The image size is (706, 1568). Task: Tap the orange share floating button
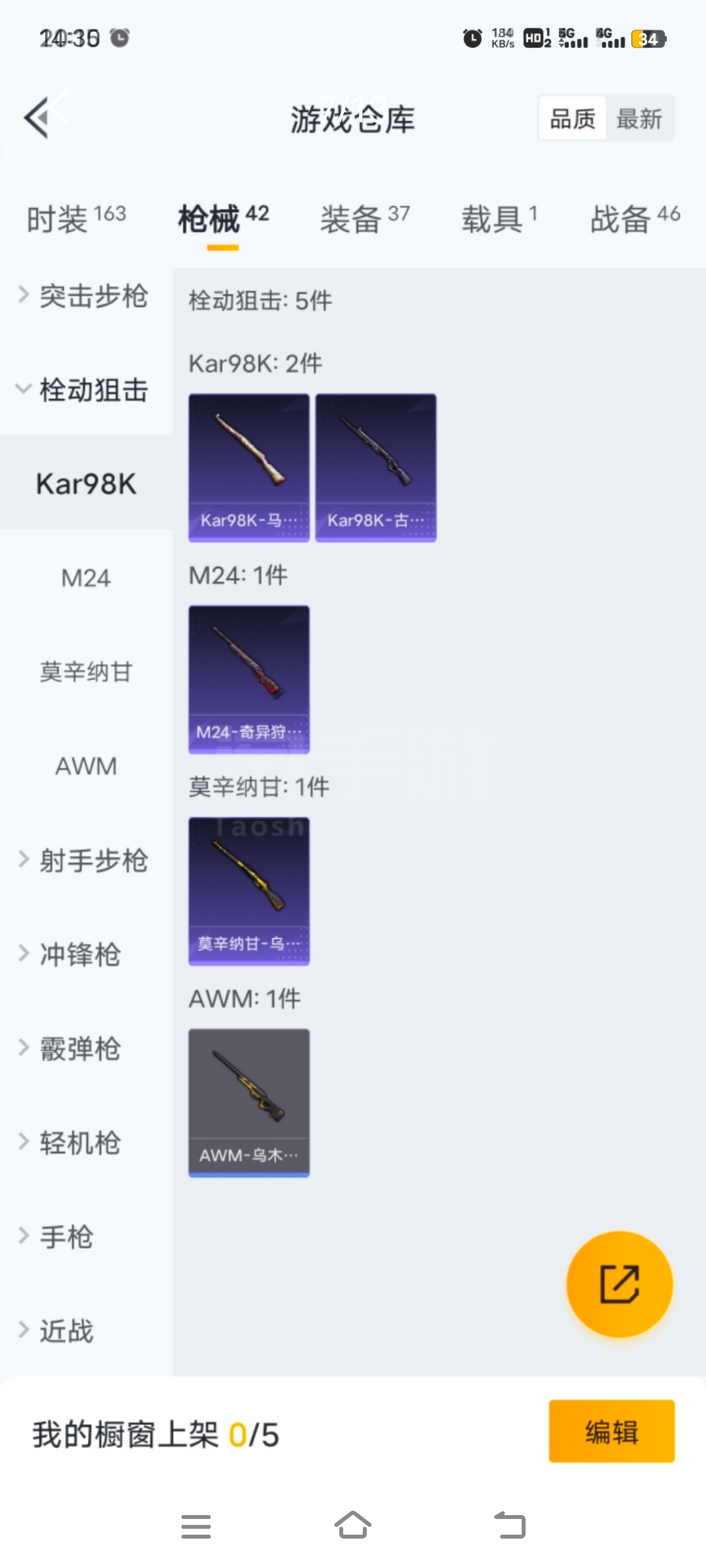point(619,1284)
